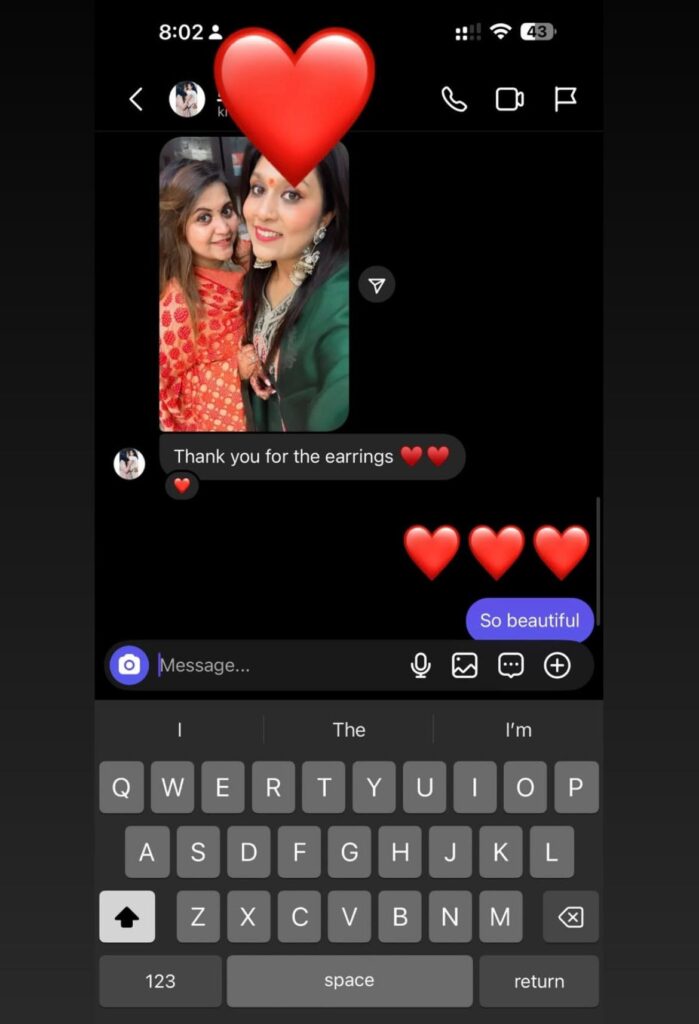Open the sticker and GIF bubble icon
Viewport: 699px width, 1024px height.
(x=511, y=665)
